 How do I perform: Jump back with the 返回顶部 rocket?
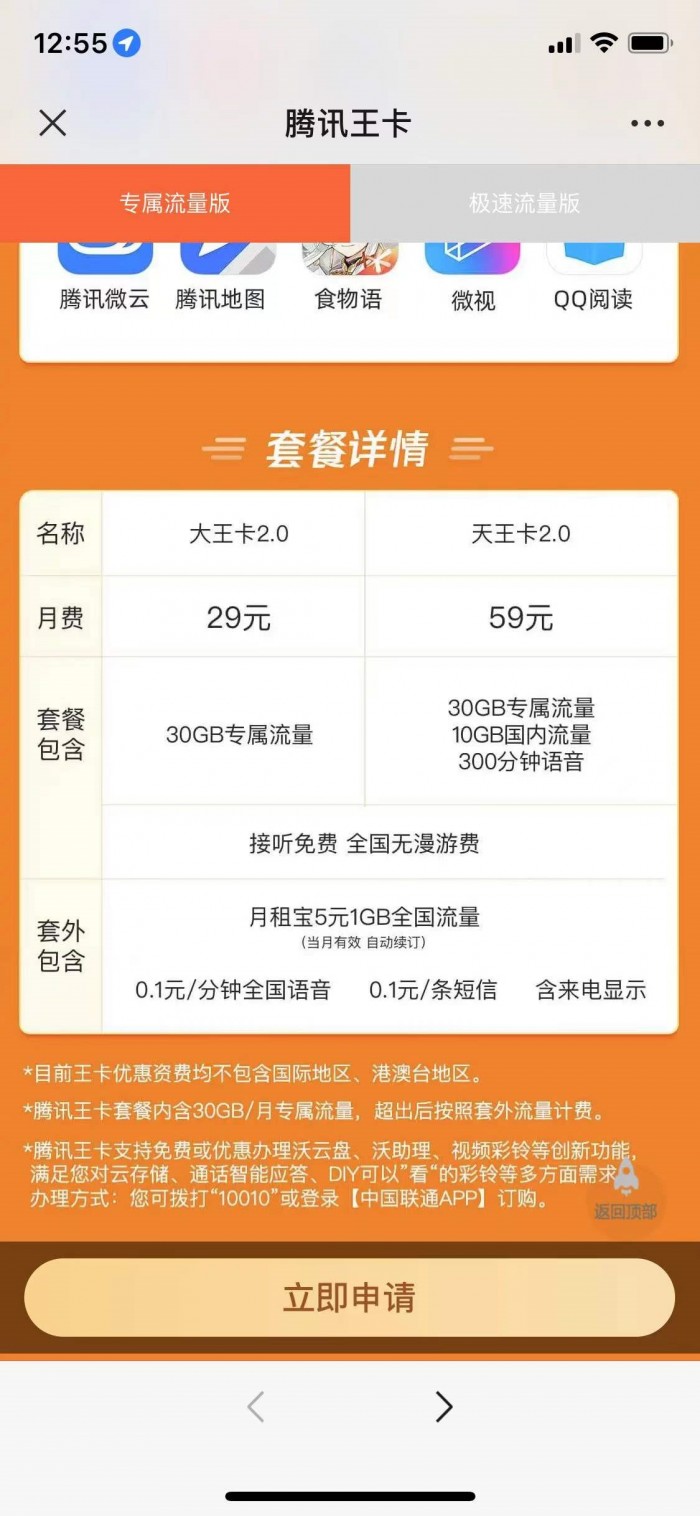(626, 1191)
